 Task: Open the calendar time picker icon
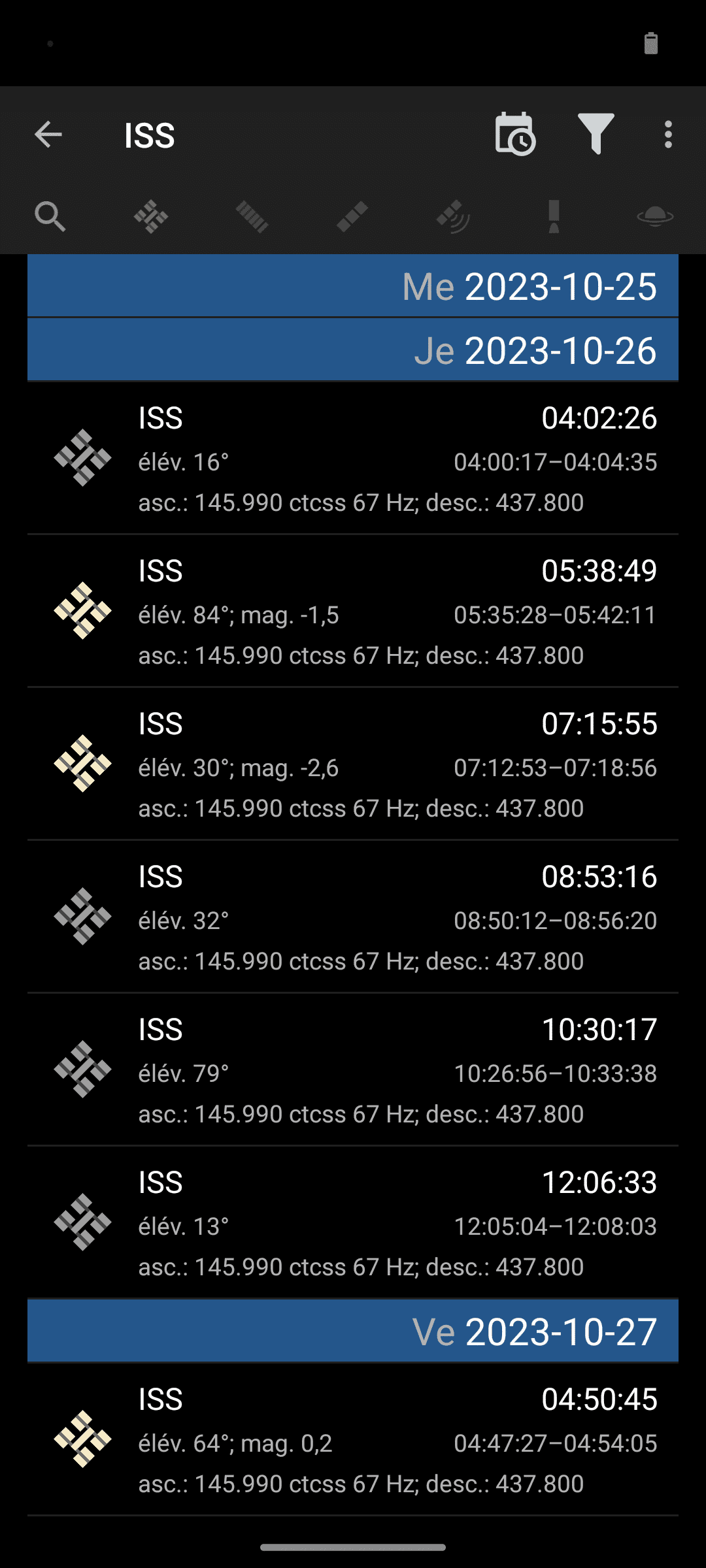(515, 135)
